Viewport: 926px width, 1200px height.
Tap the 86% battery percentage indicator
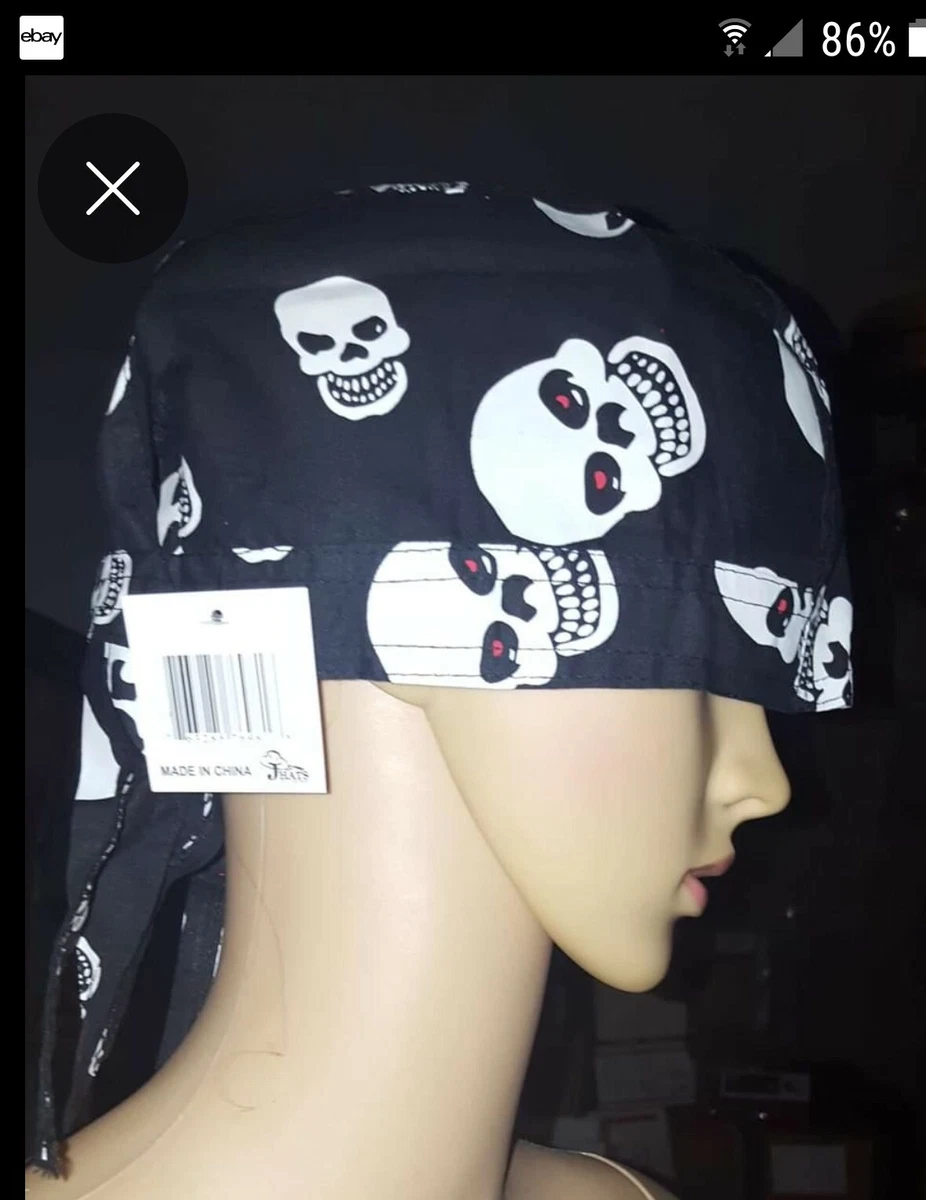[857, 38]
